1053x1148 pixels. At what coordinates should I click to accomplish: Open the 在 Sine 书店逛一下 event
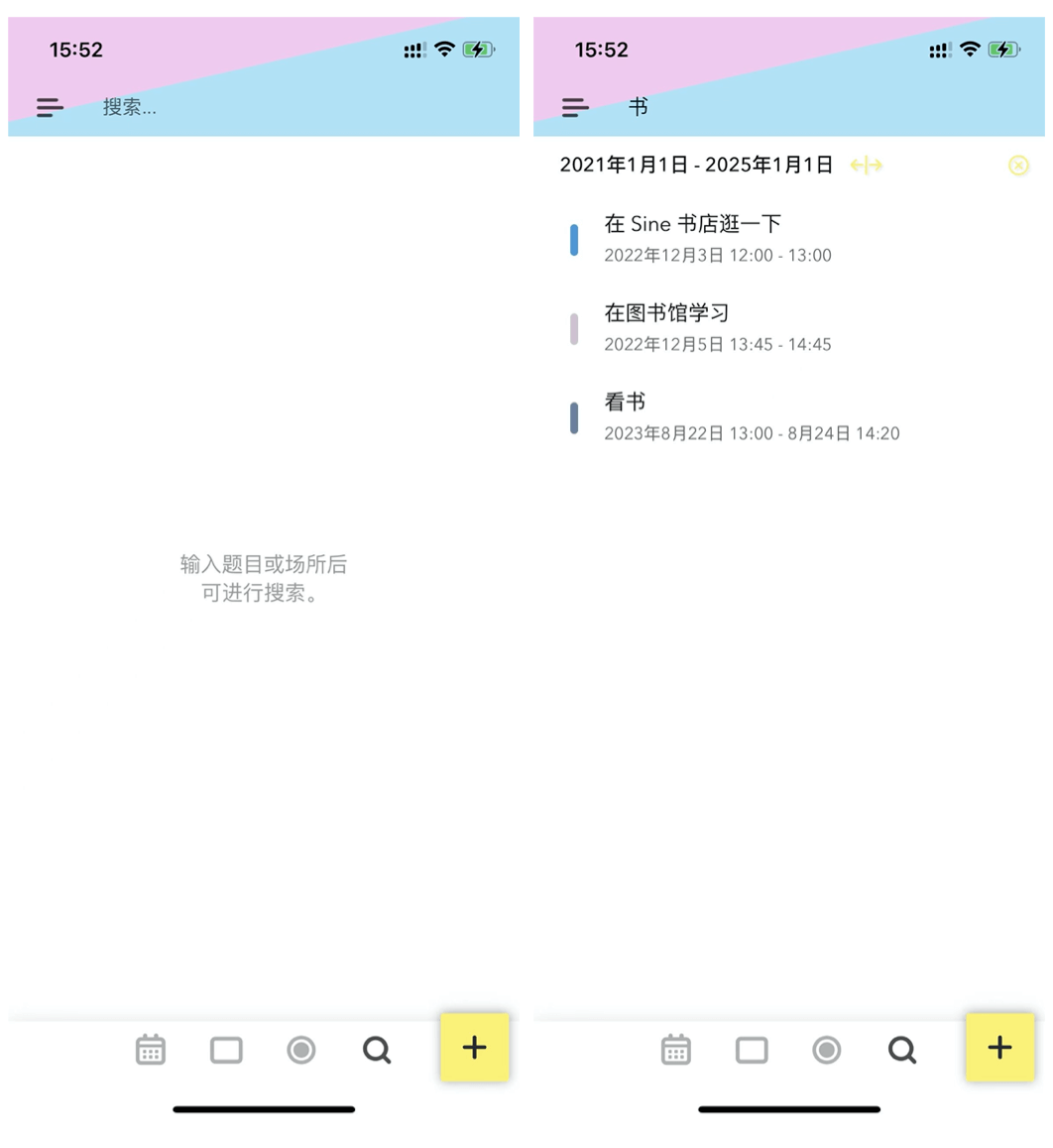pos(718,238)
